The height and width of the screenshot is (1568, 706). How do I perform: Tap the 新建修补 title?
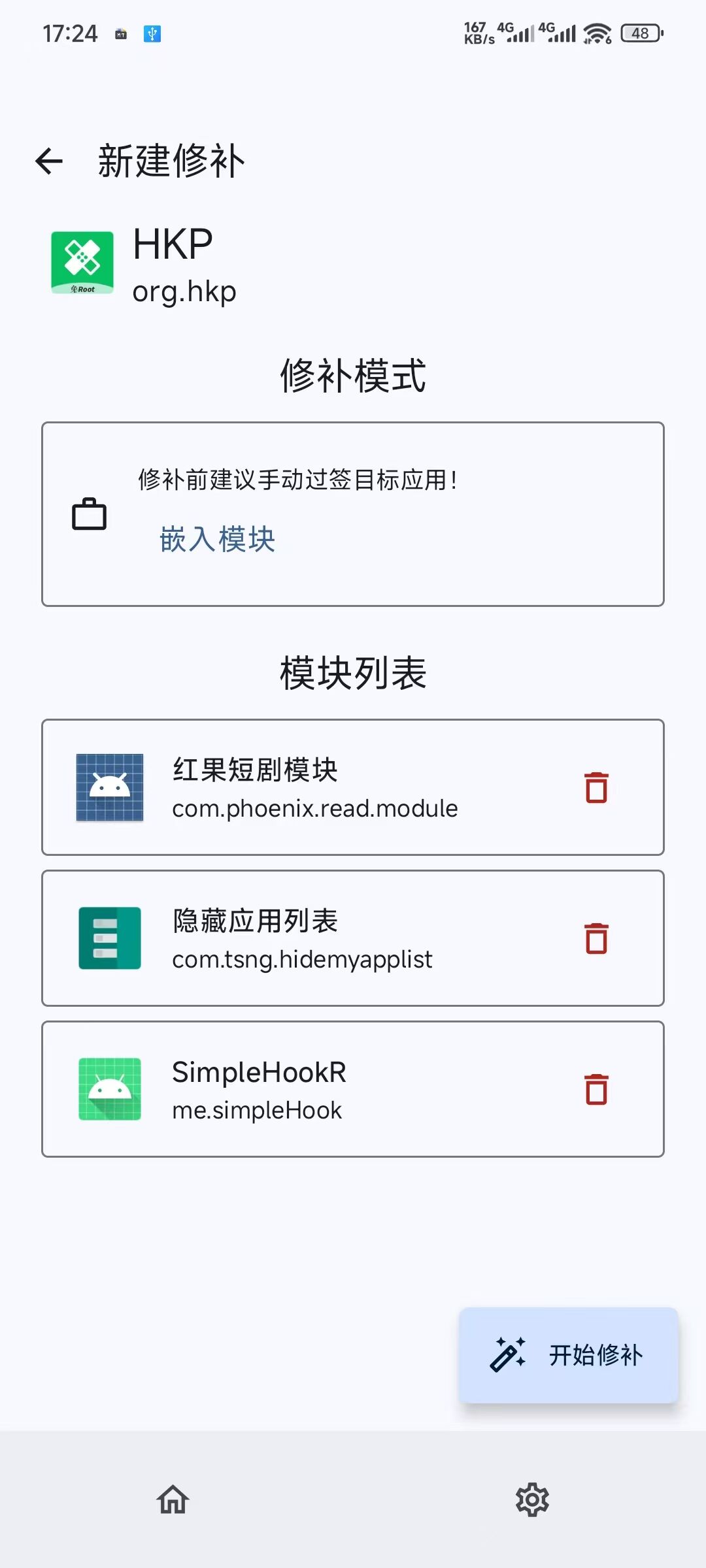170,159
